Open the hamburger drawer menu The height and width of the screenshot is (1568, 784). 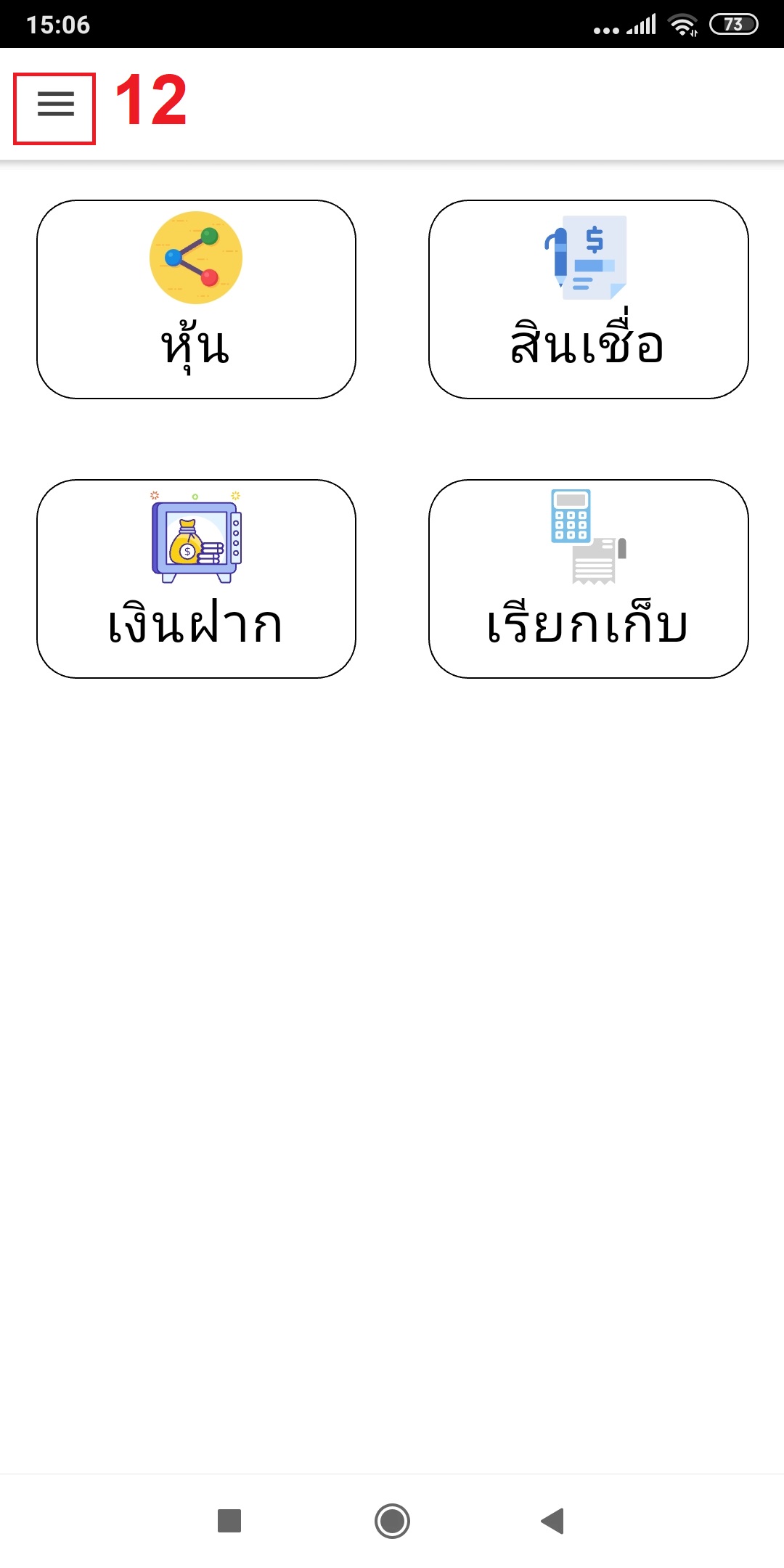(55, 105)
